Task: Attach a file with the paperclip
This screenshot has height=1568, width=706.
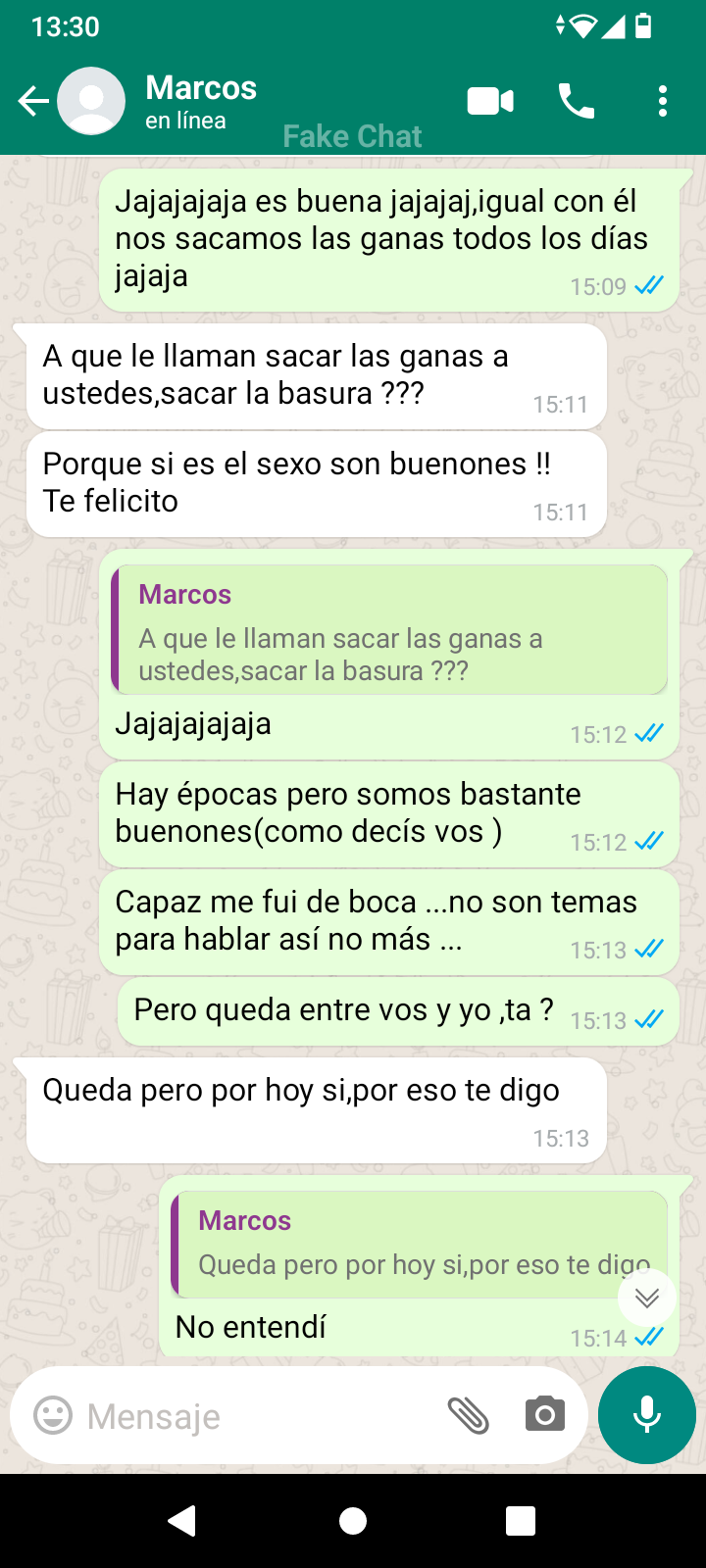Action: point(469,1415)
